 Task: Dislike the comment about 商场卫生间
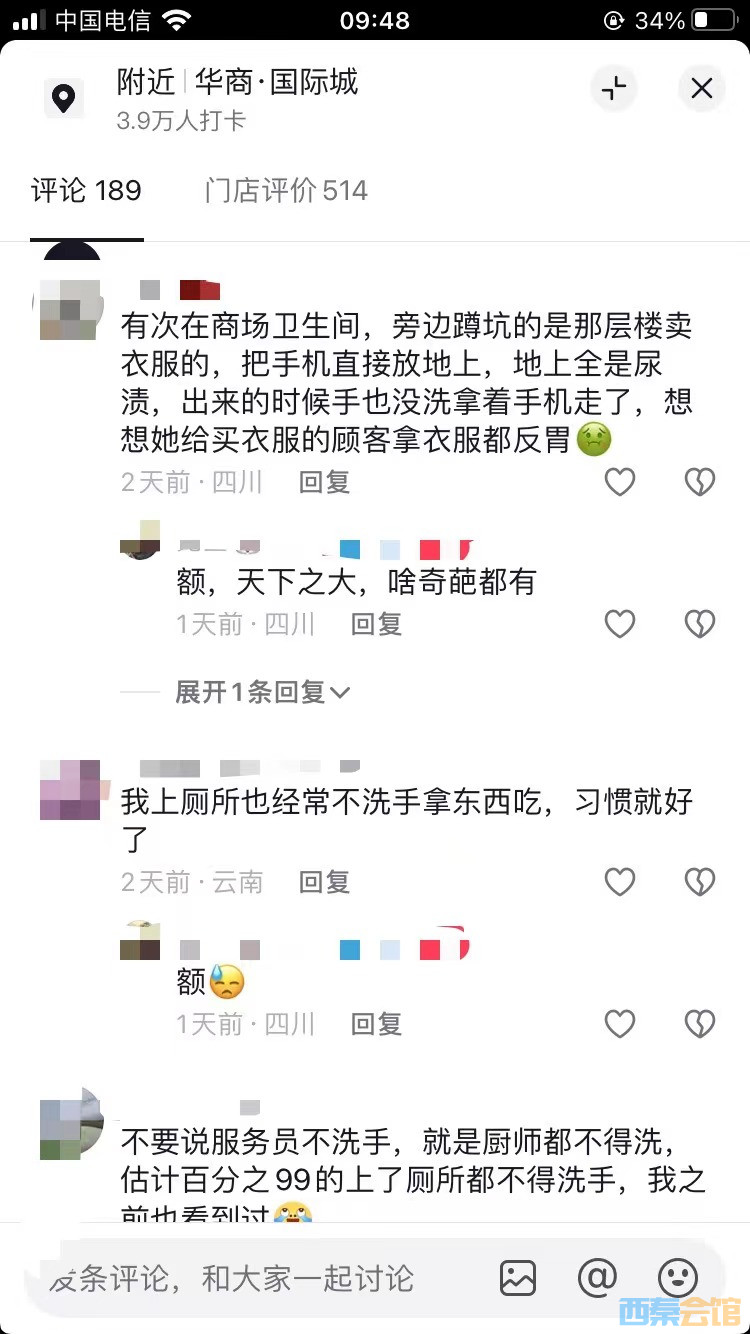[699, 482]
